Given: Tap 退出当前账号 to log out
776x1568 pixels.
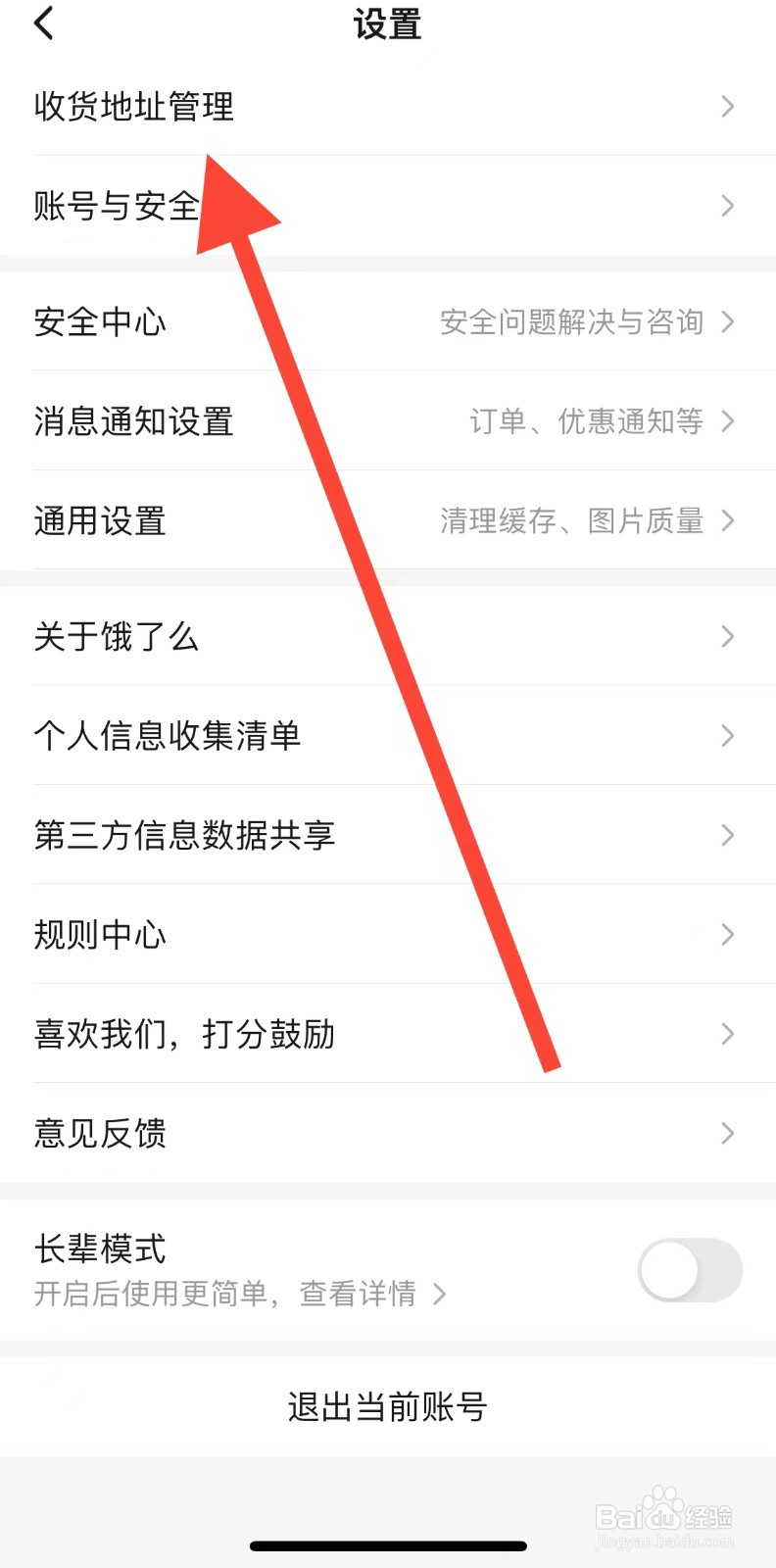Looking at the screenshot, I should point(388,1405).
